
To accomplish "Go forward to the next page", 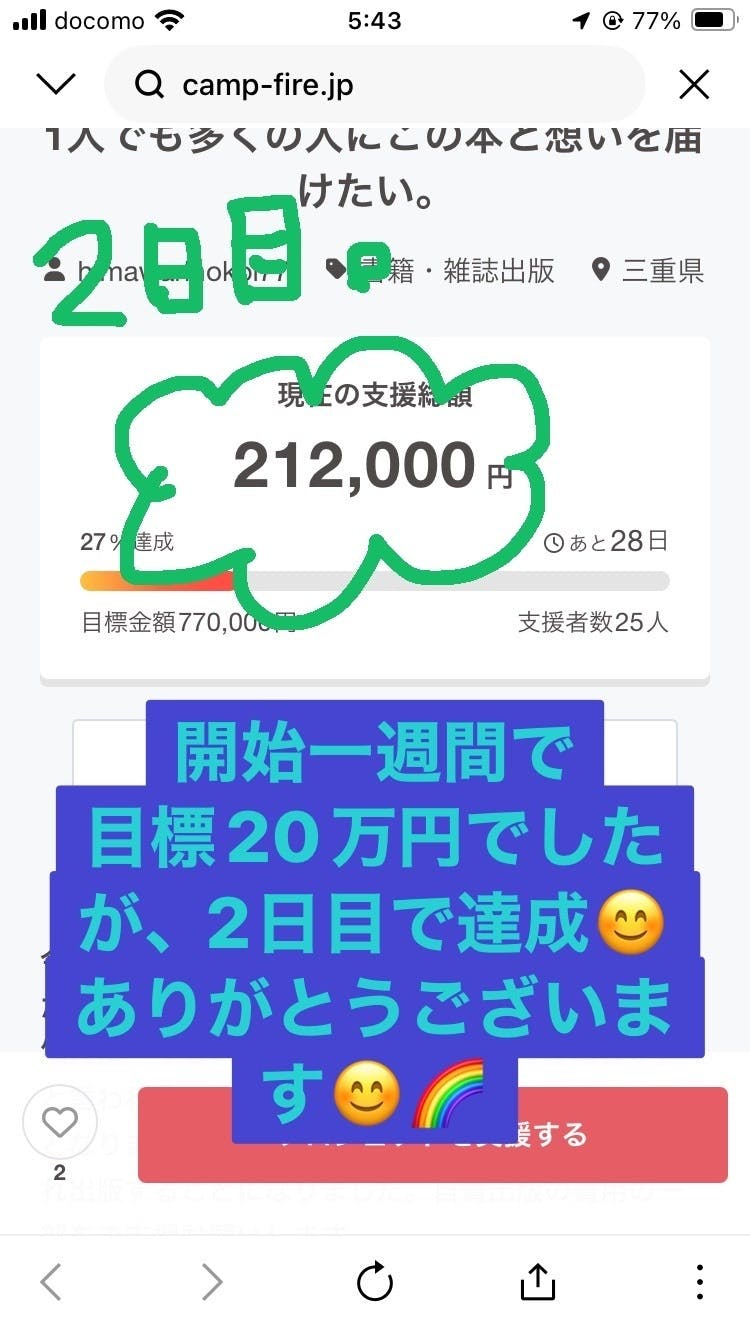I will (x=212, y=1281).
